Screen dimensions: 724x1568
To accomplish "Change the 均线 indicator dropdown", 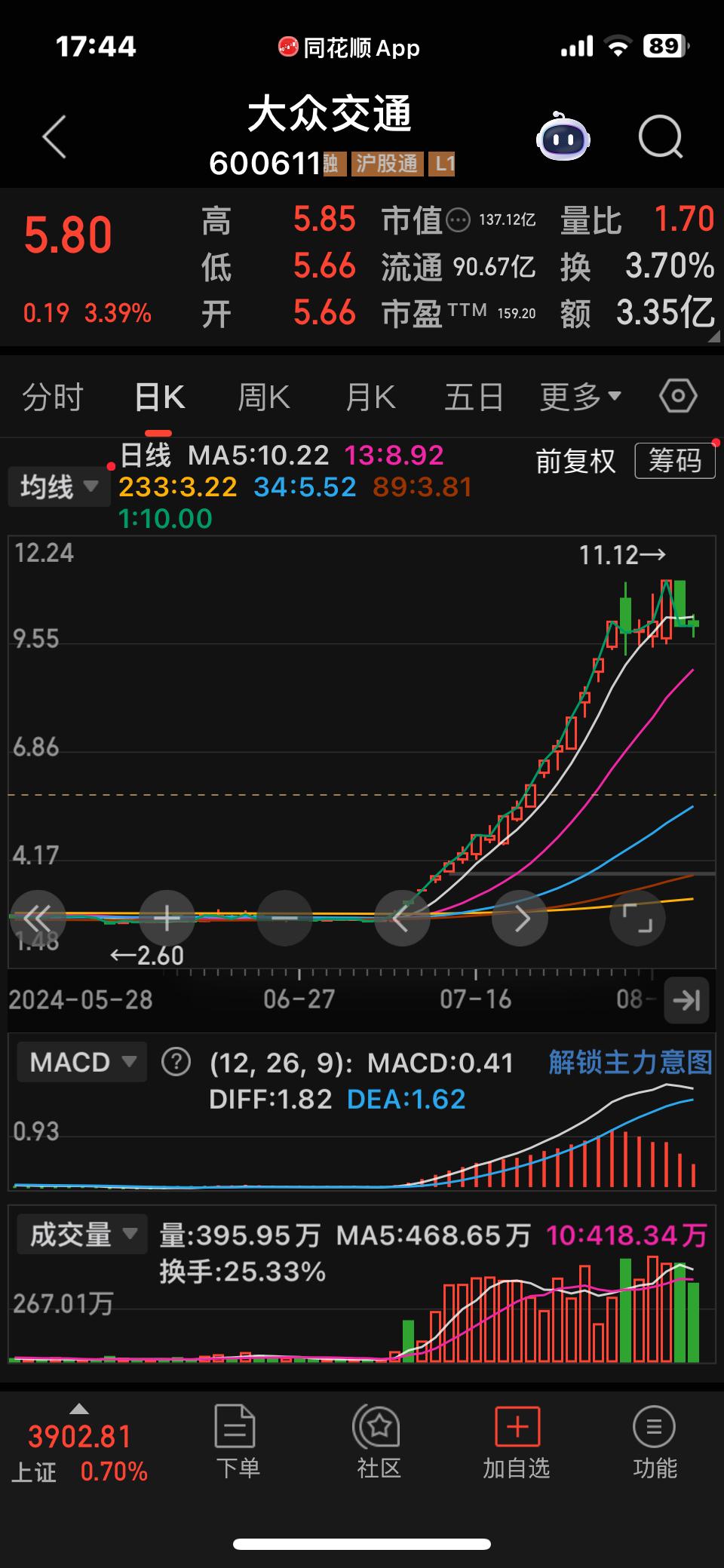I will coord(59,487).
